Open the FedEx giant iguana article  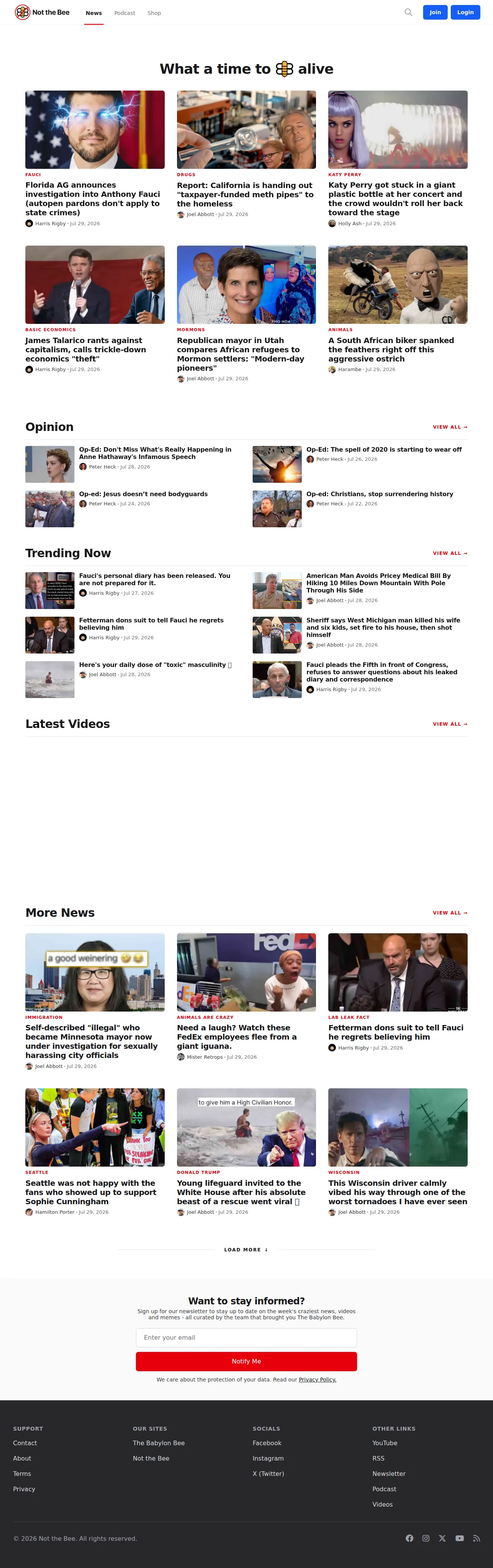(237, 1037)
